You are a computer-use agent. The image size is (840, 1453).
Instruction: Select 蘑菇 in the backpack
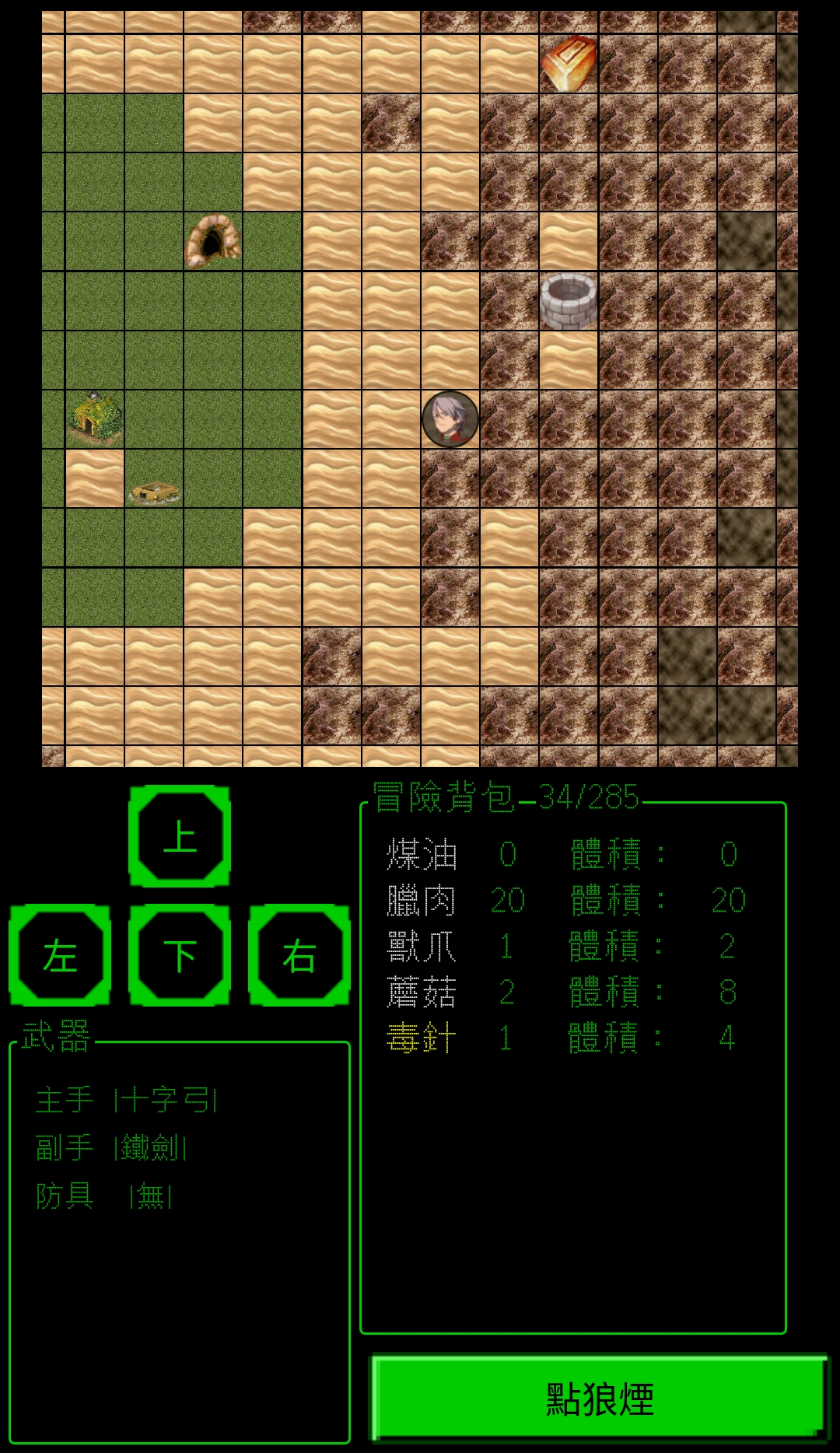tap(421, 993)
